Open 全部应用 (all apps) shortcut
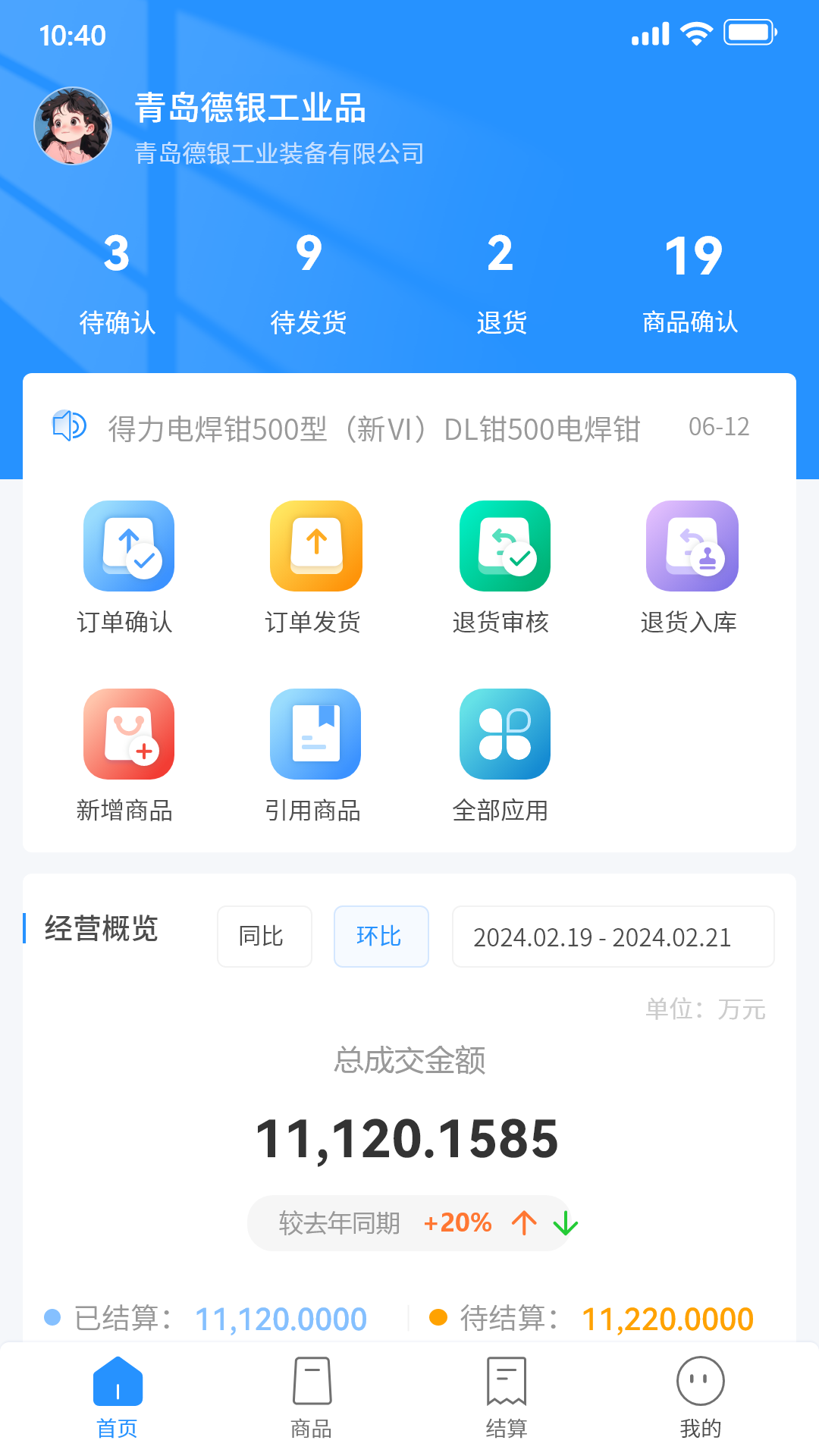 pyautogui.click(x=504, y=733)
